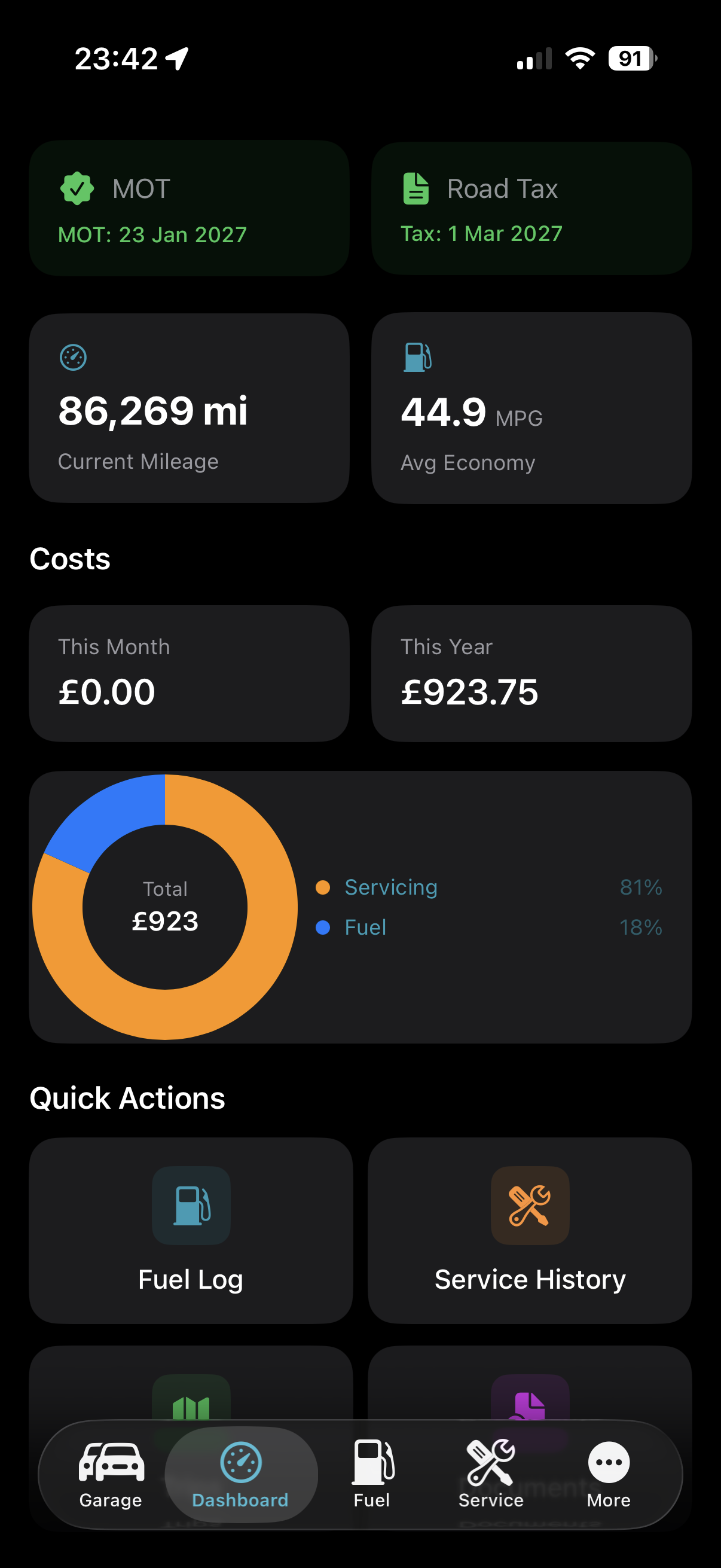Select the Servicing legend entry
Image resolution: width=721 pixels, height=1568 pixels.
[x=391, y=887]
